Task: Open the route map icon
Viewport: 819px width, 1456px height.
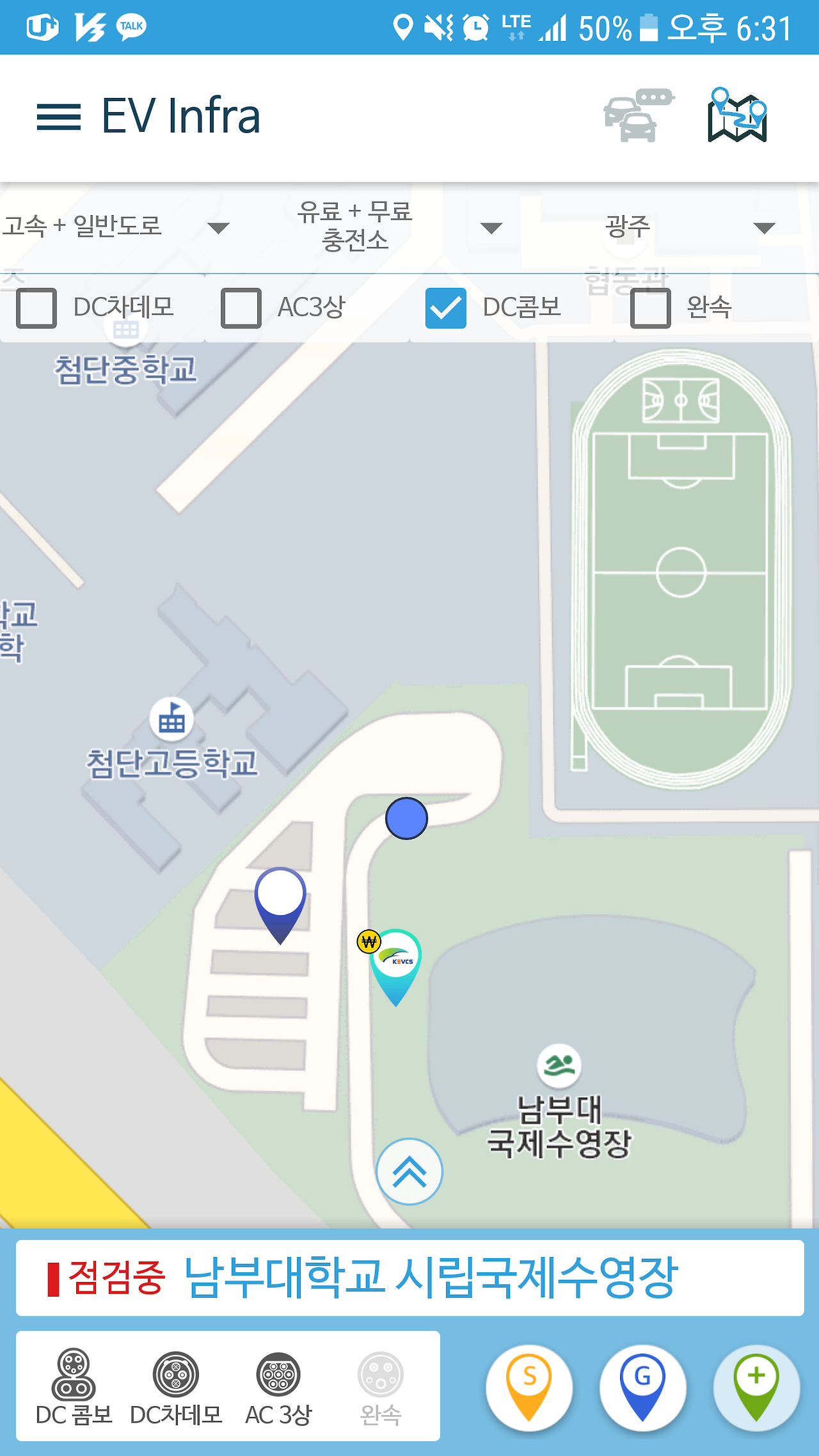Action: pyautogui.click(x=737, y=116)
